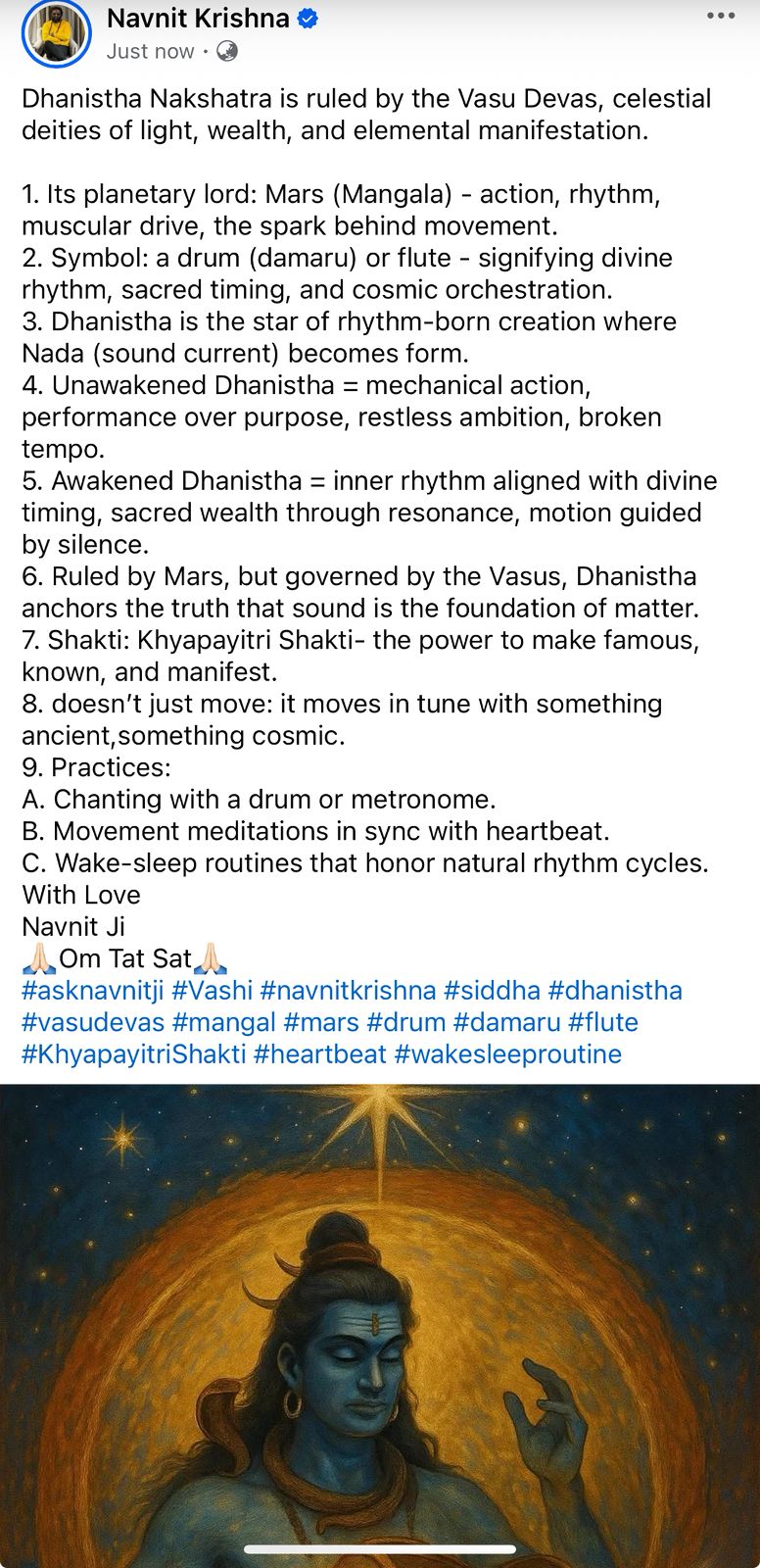Open the post's three-dot options menu
The width and height of the screenshot is (760, 1568).
(720, 16)
